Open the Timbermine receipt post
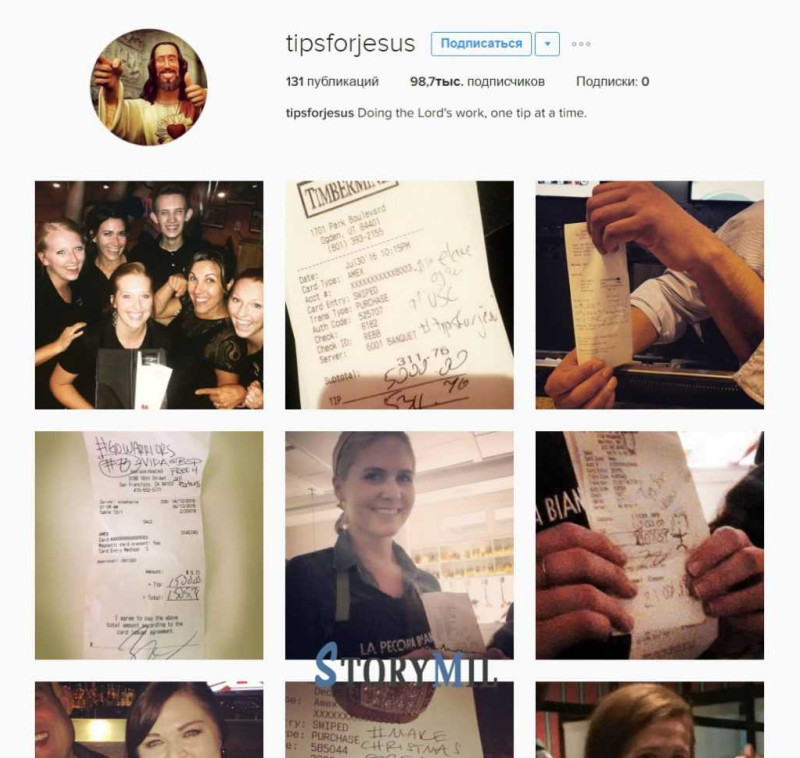Viewport: 800px width, 758px height. click(x=399, y=295)
